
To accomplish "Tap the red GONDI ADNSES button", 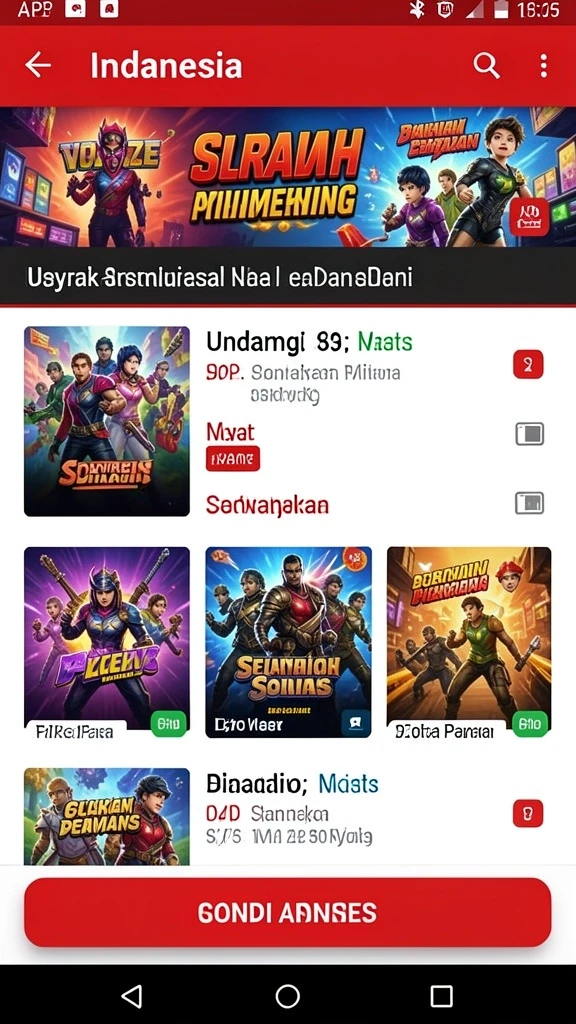I will 288,912.
